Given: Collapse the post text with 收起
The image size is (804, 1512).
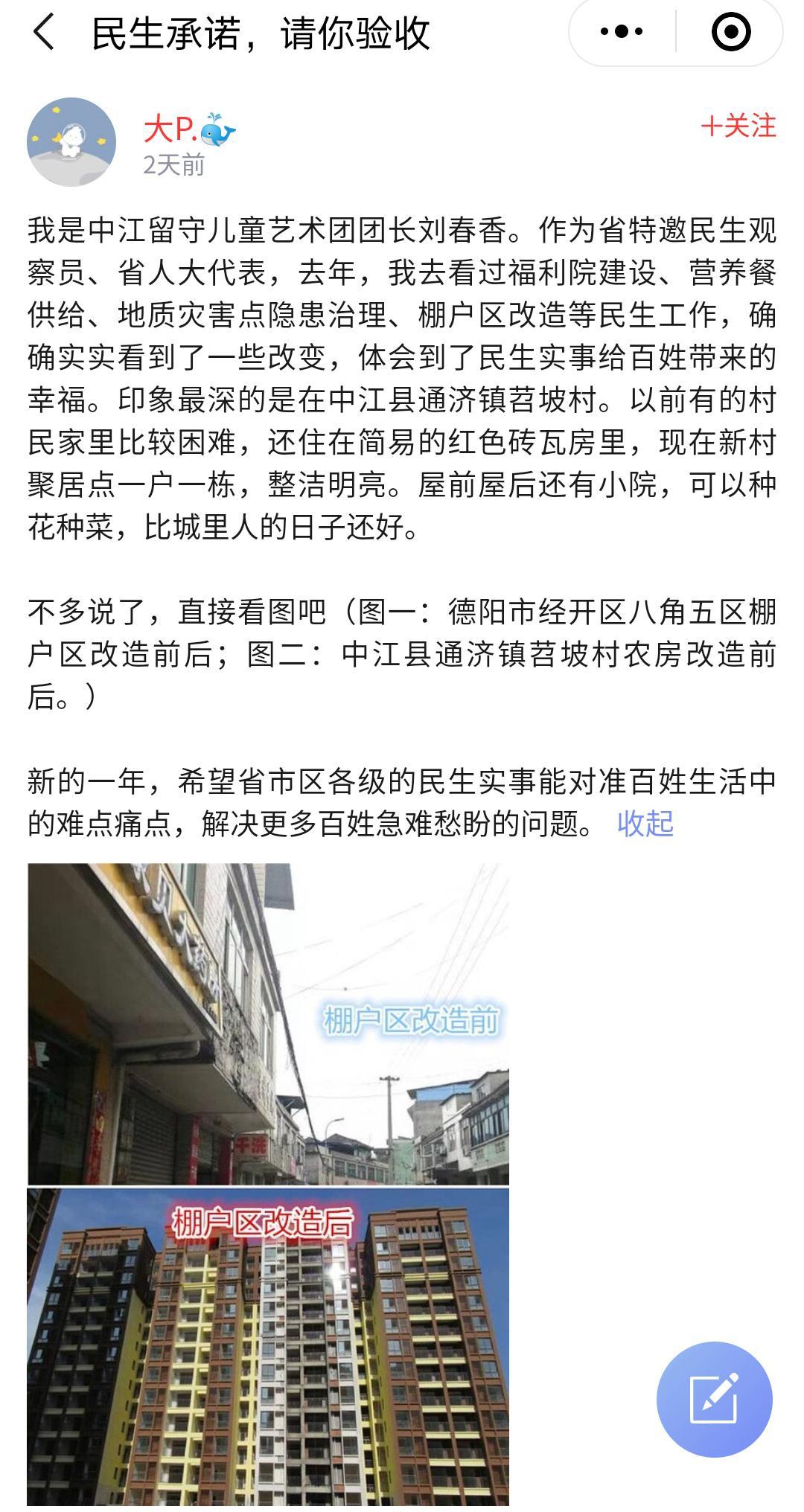Looking at the screenshot, I should [645, 823].
